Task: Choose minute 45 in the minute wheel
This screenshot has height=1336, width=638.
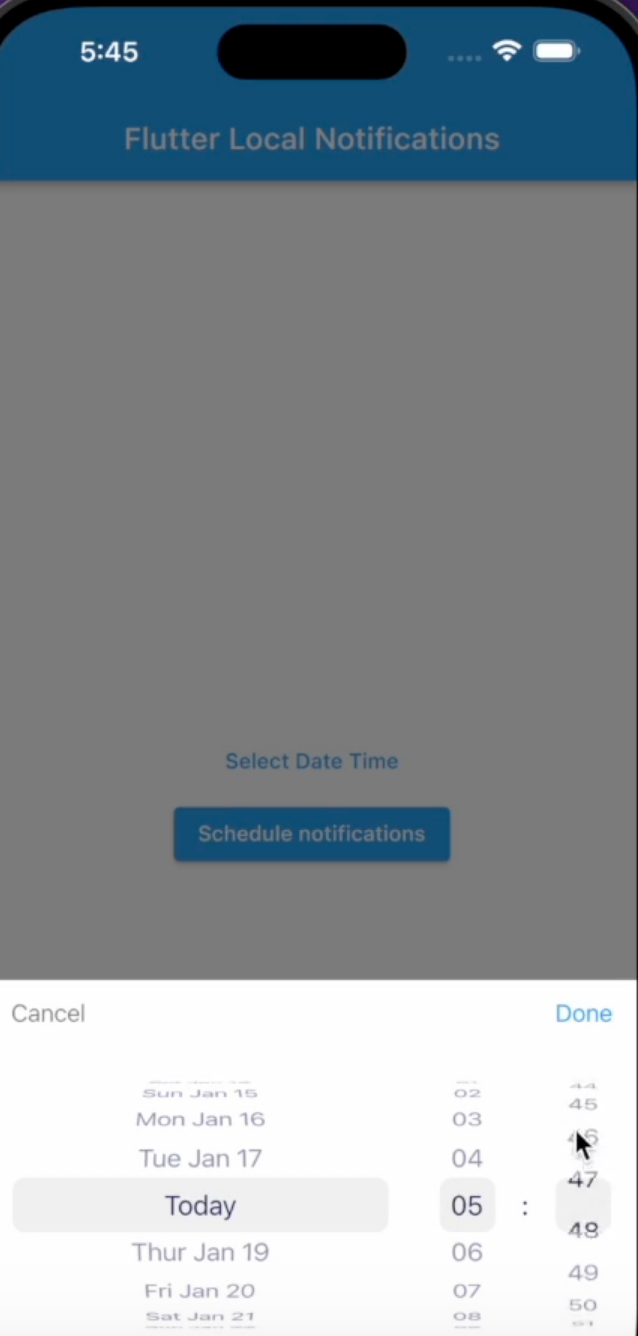Action: coord(583,1104)
